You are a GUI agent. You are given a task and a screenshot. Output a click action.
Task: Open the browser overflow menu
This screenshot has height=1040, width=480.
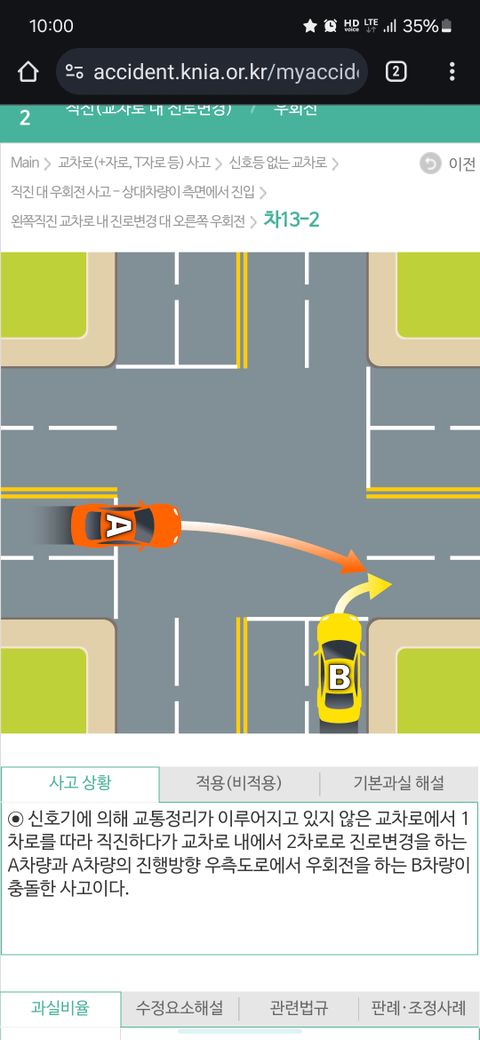pyautogui.click(x=451, y=72)
